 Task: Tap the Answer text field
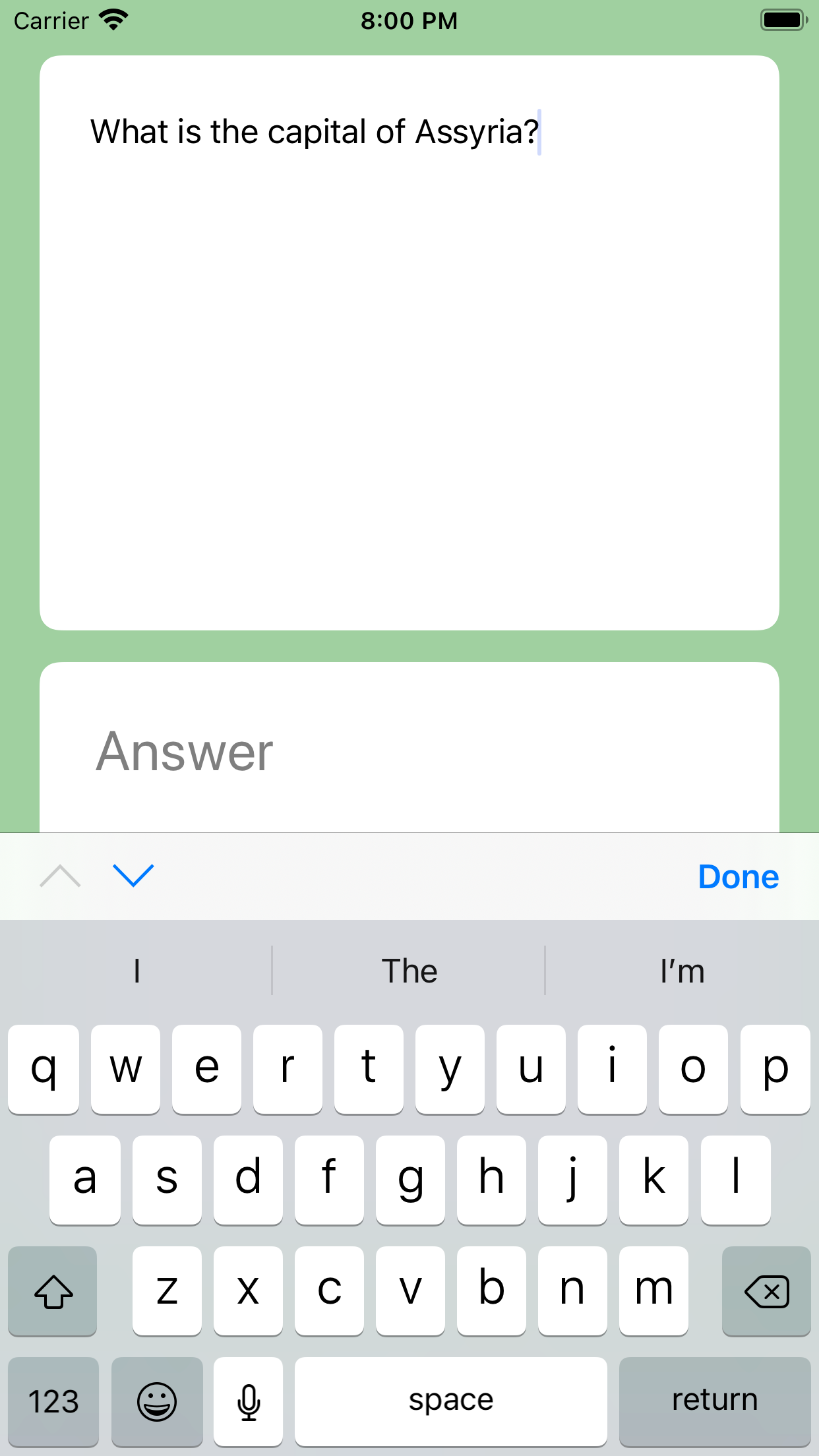[409, 748]
